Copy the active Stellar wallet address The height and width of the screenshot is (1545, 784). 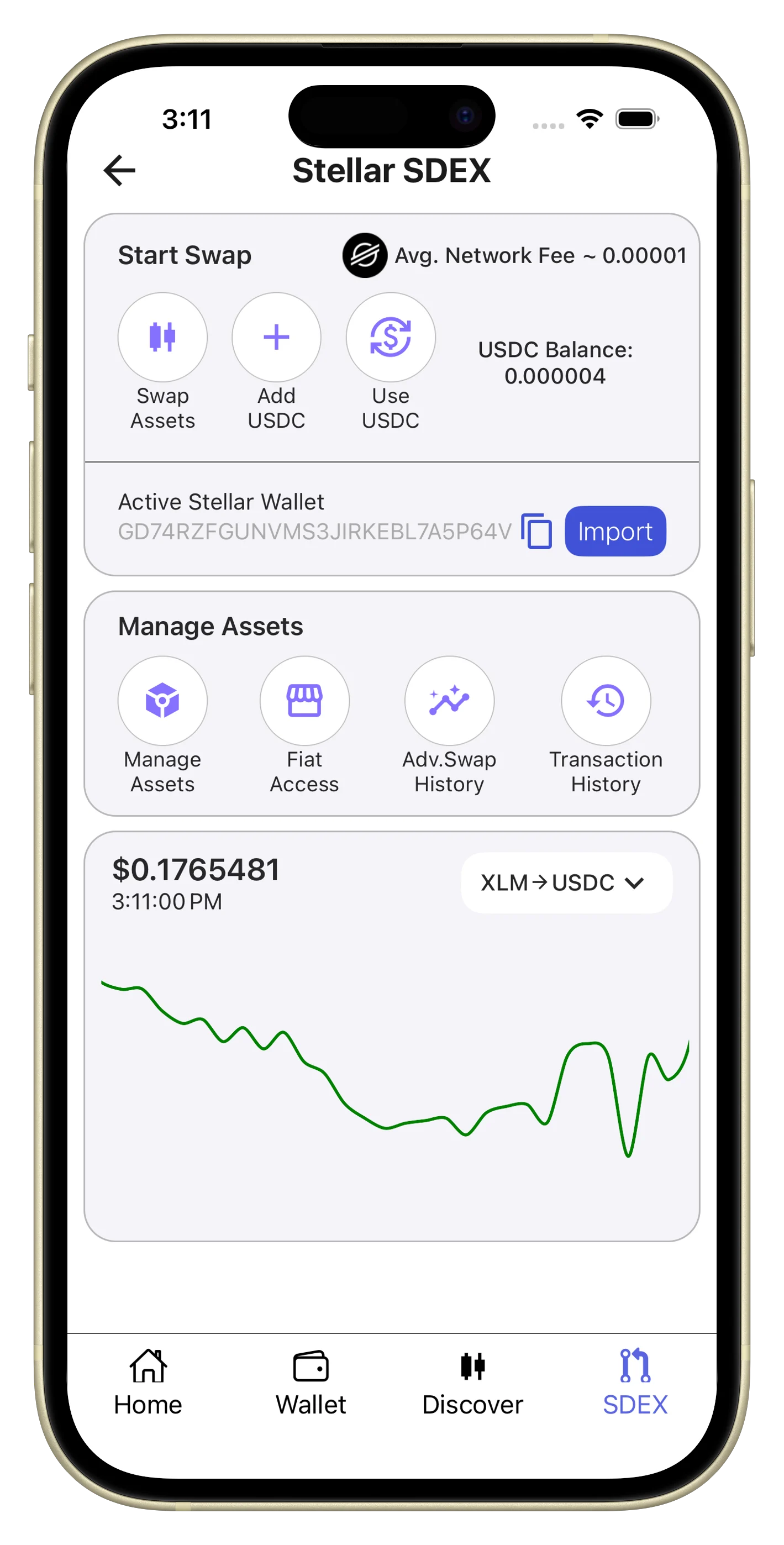click(536, 531)
